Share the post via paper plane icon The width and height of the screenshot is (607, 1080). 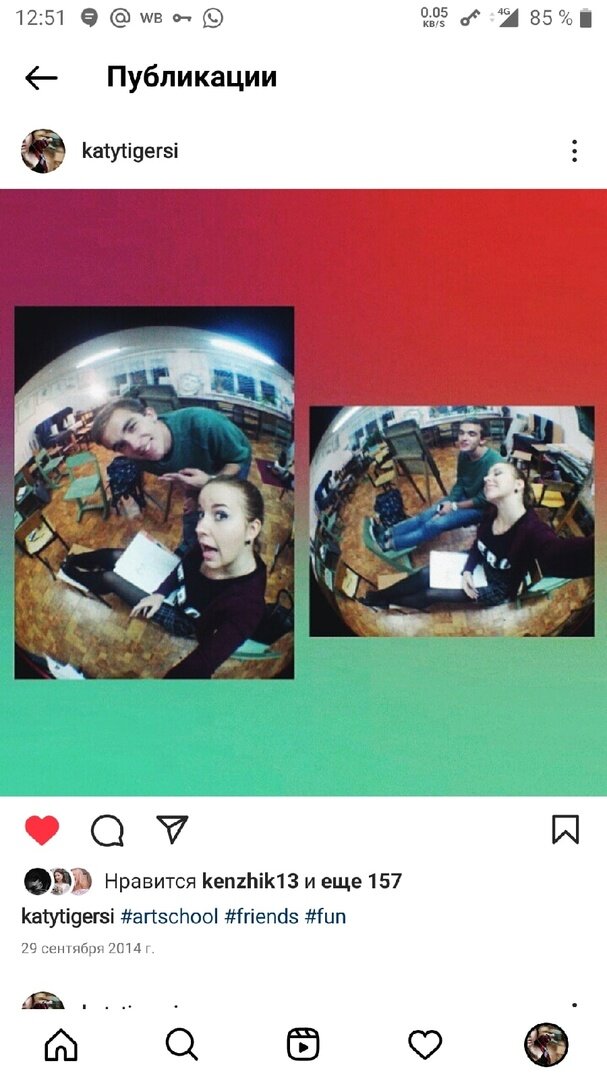tap(172, 829)
